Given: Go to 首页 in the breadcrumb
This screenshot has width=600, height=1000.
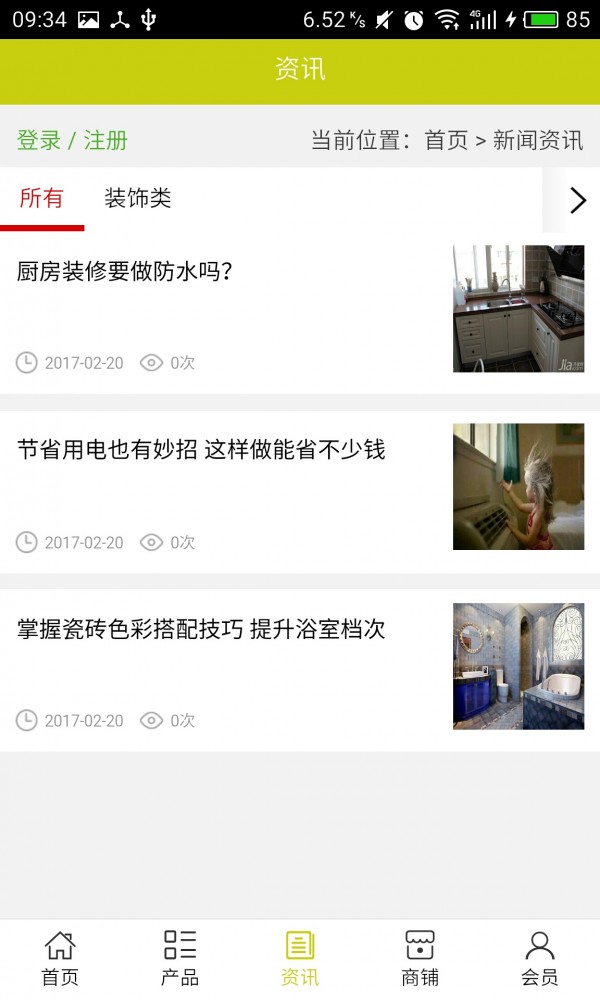Looking at the screenshot, I should pos(446,140).
